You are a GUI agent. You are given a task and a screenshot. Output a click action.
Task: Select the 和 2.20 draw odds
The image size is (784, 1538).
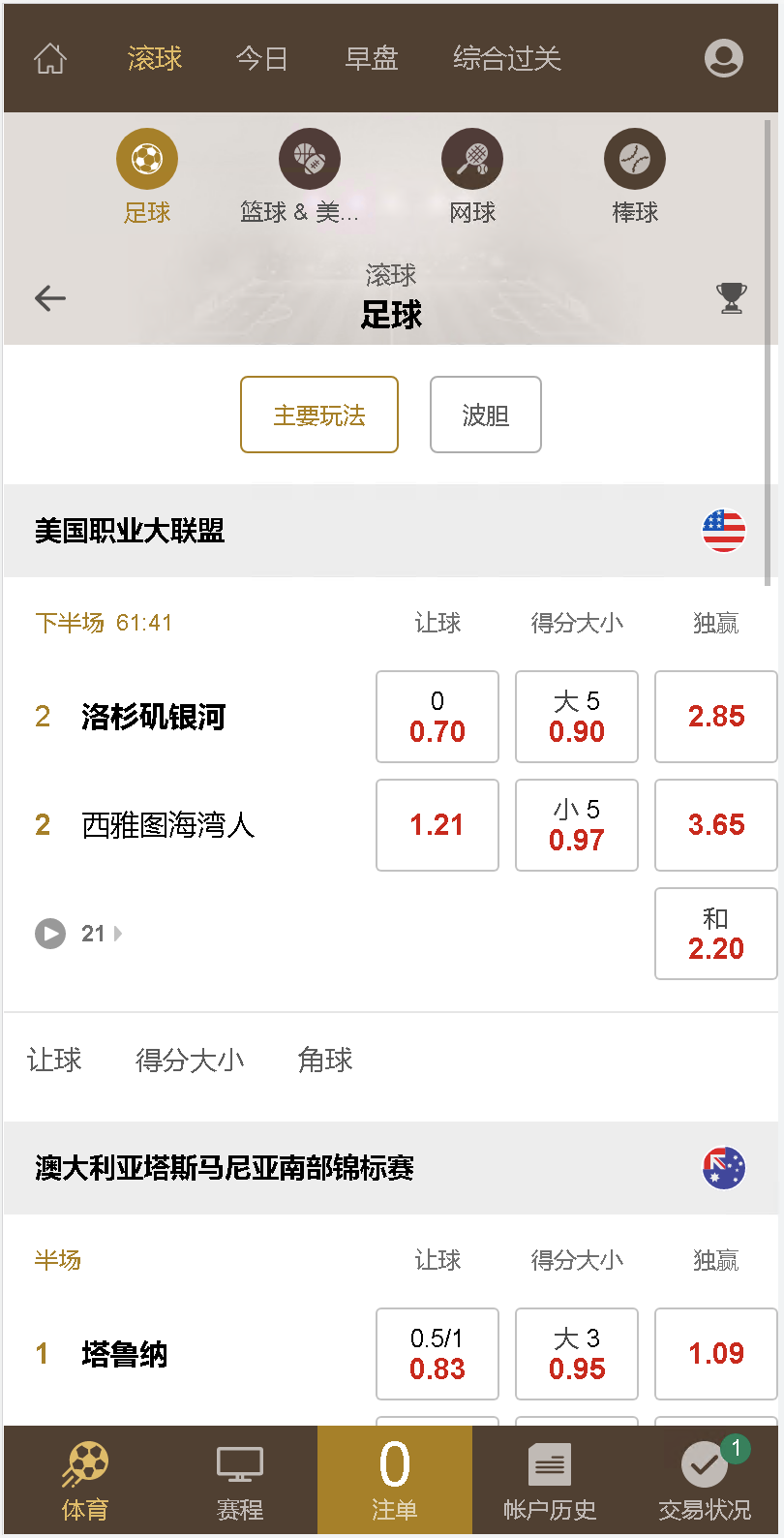[x=715, y=933]
